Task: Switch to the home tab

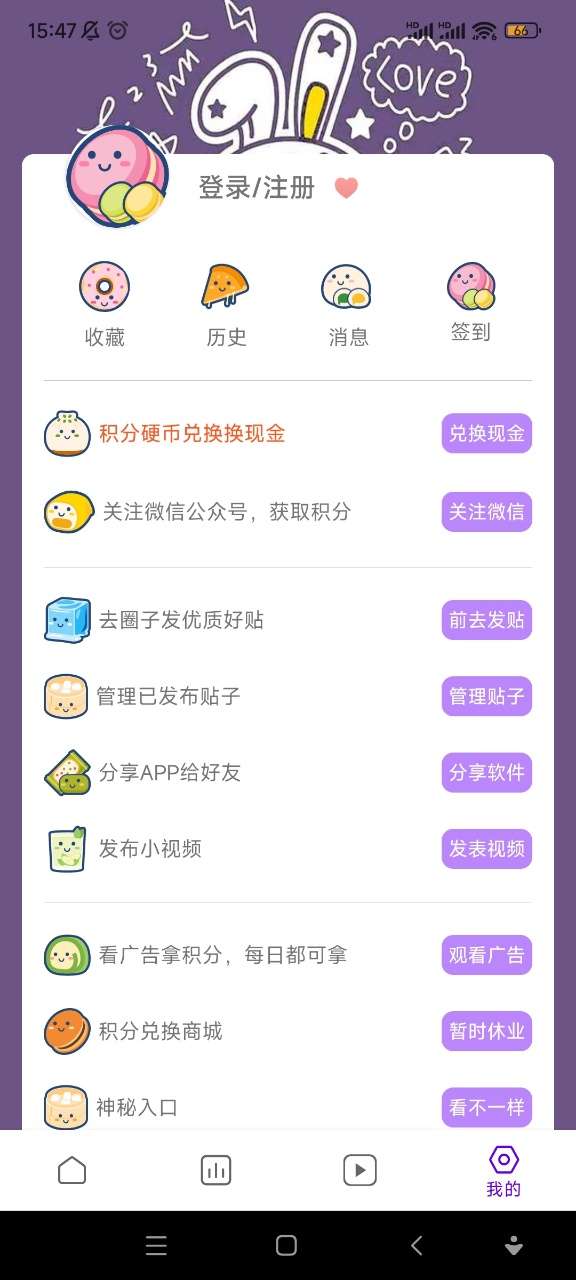Action: (x=72, y=1170)
